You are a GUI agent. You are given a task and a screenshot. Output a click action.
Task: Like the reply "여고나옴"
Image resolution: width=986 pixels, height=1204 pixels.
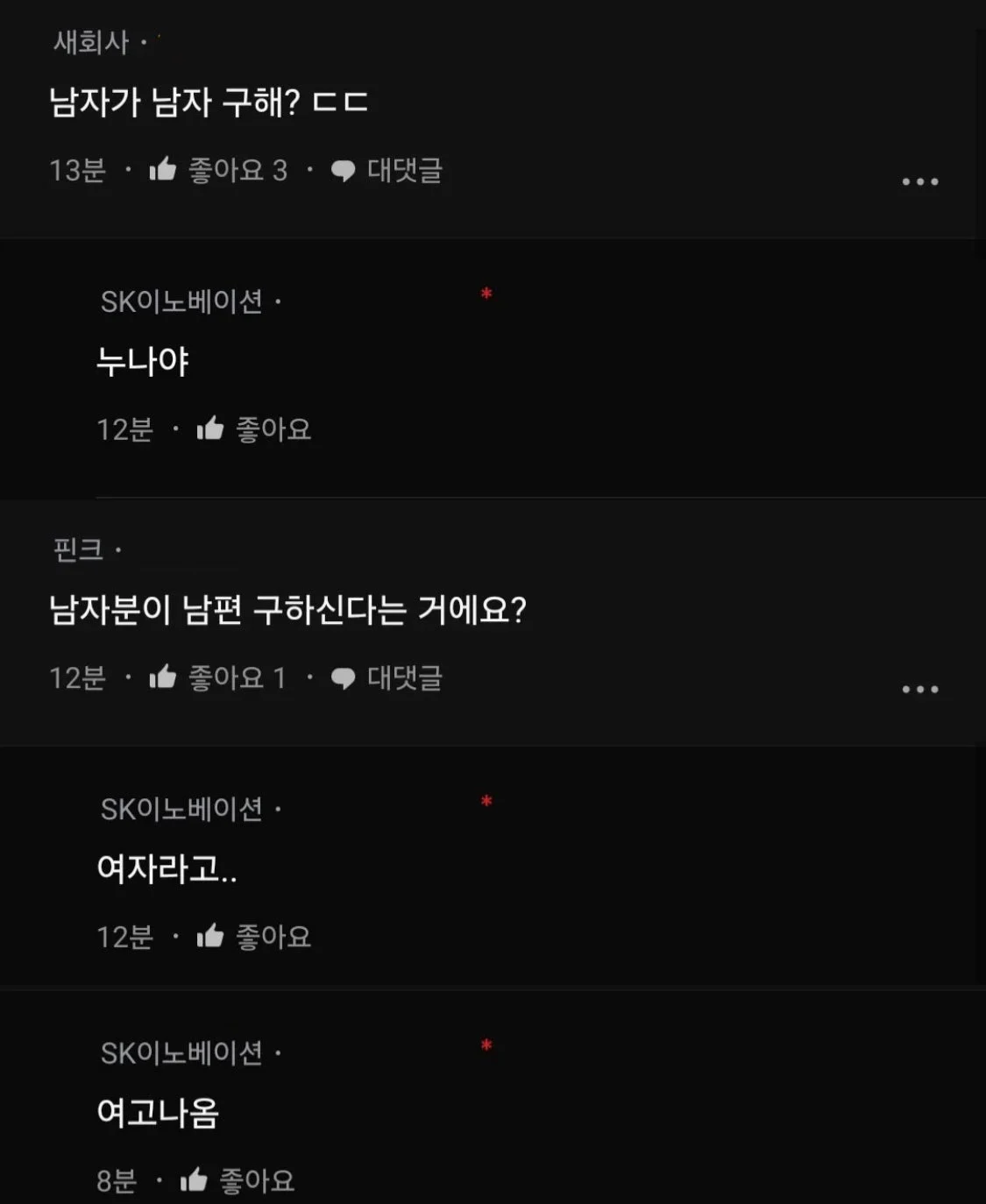coord(194,1180)
